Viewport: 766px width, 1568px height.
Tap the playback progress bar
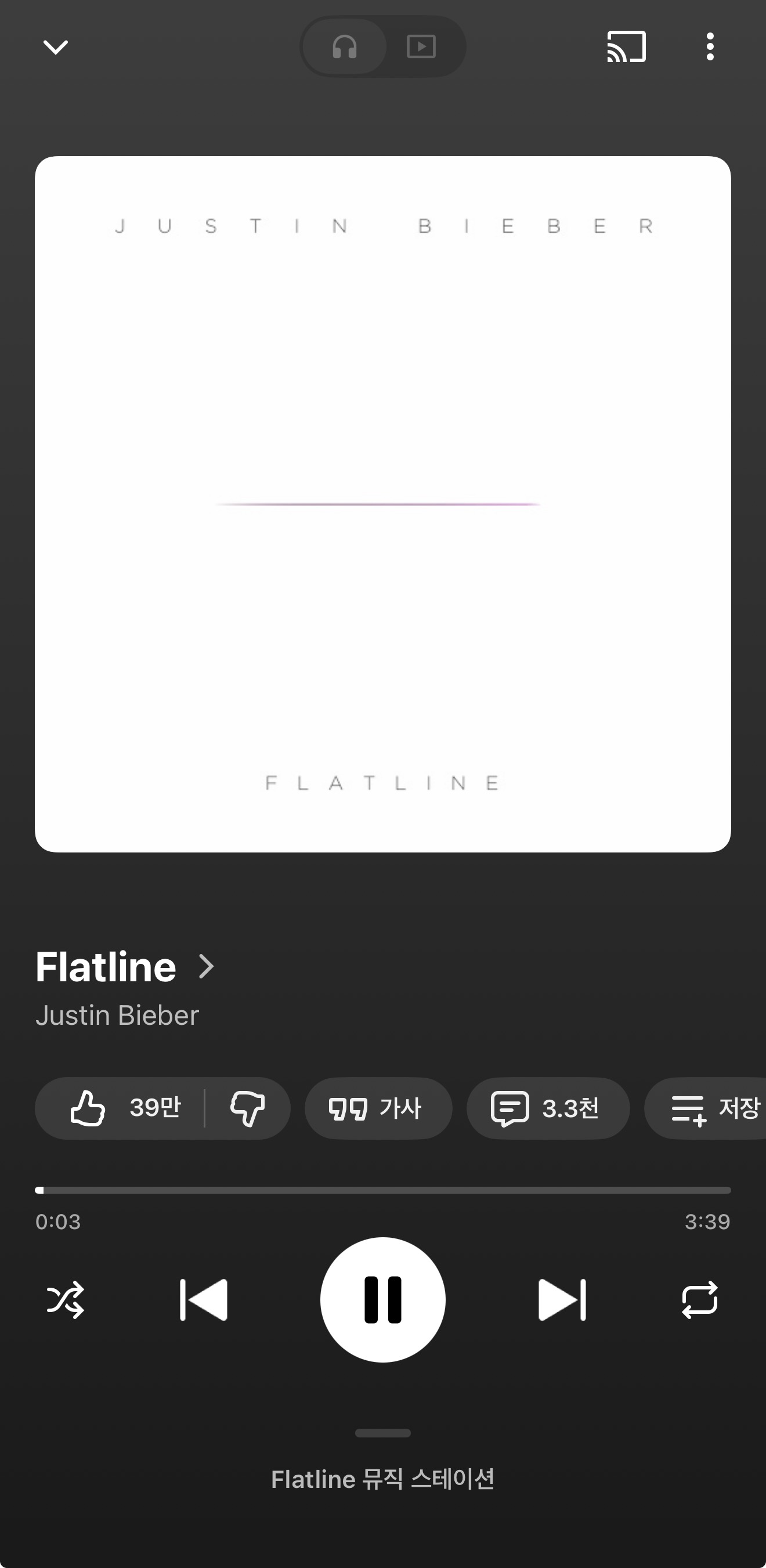click(382, 1190)
